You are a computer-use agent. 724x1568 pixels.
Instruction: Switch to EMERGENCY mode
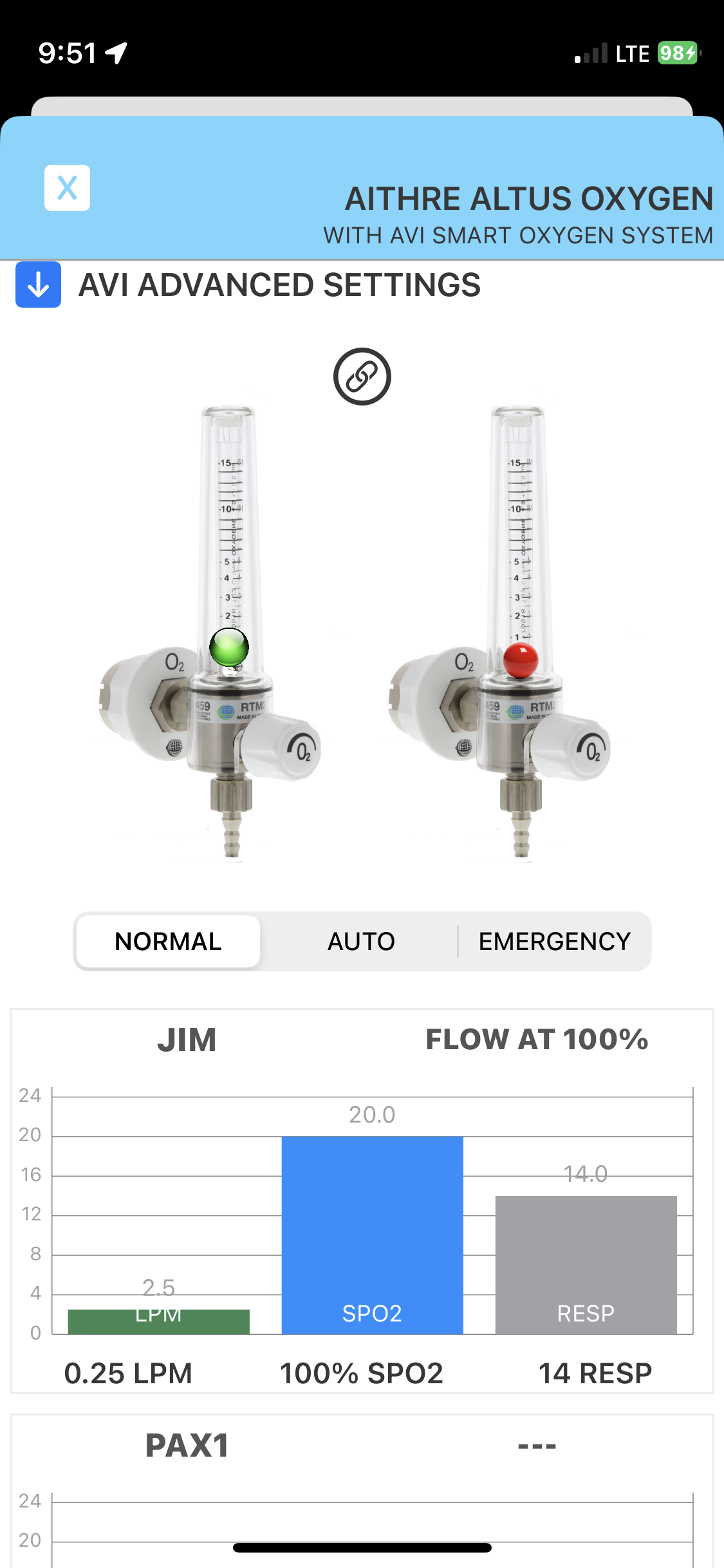pyautogui.click(x=554, y=941)
